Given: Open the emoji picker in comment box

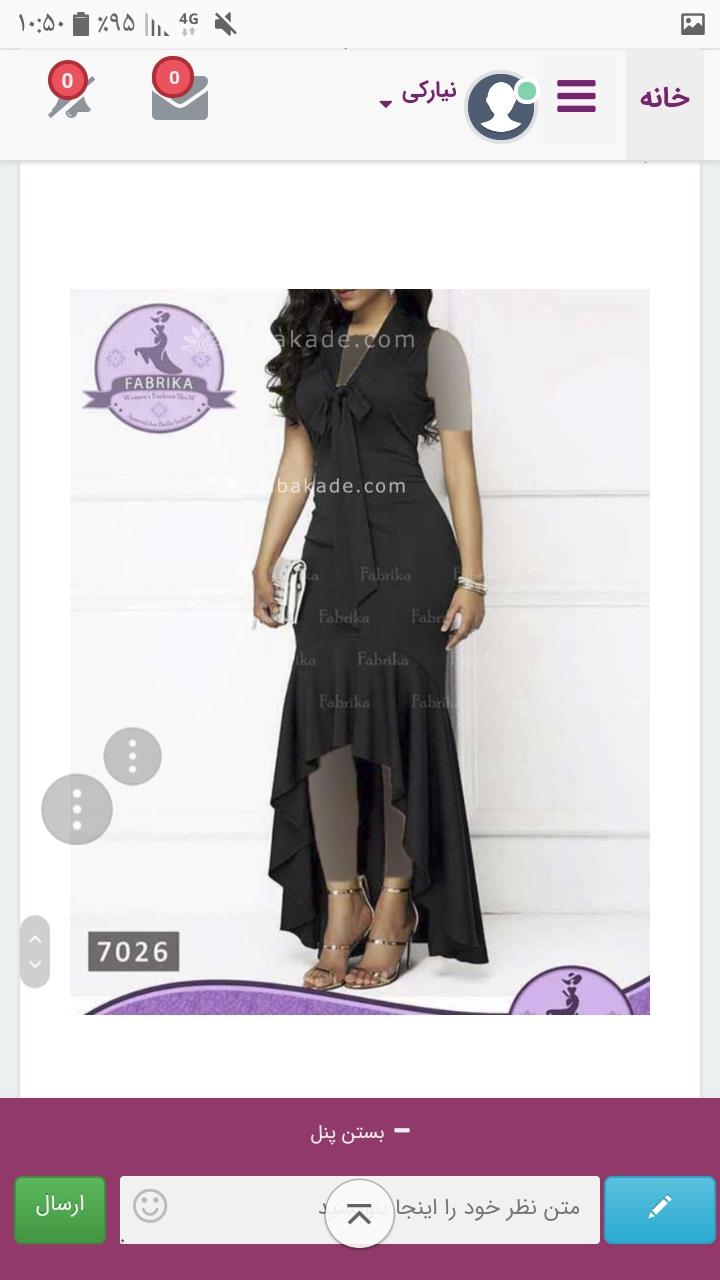Looking at the screenshot, I should [150, 1207].
